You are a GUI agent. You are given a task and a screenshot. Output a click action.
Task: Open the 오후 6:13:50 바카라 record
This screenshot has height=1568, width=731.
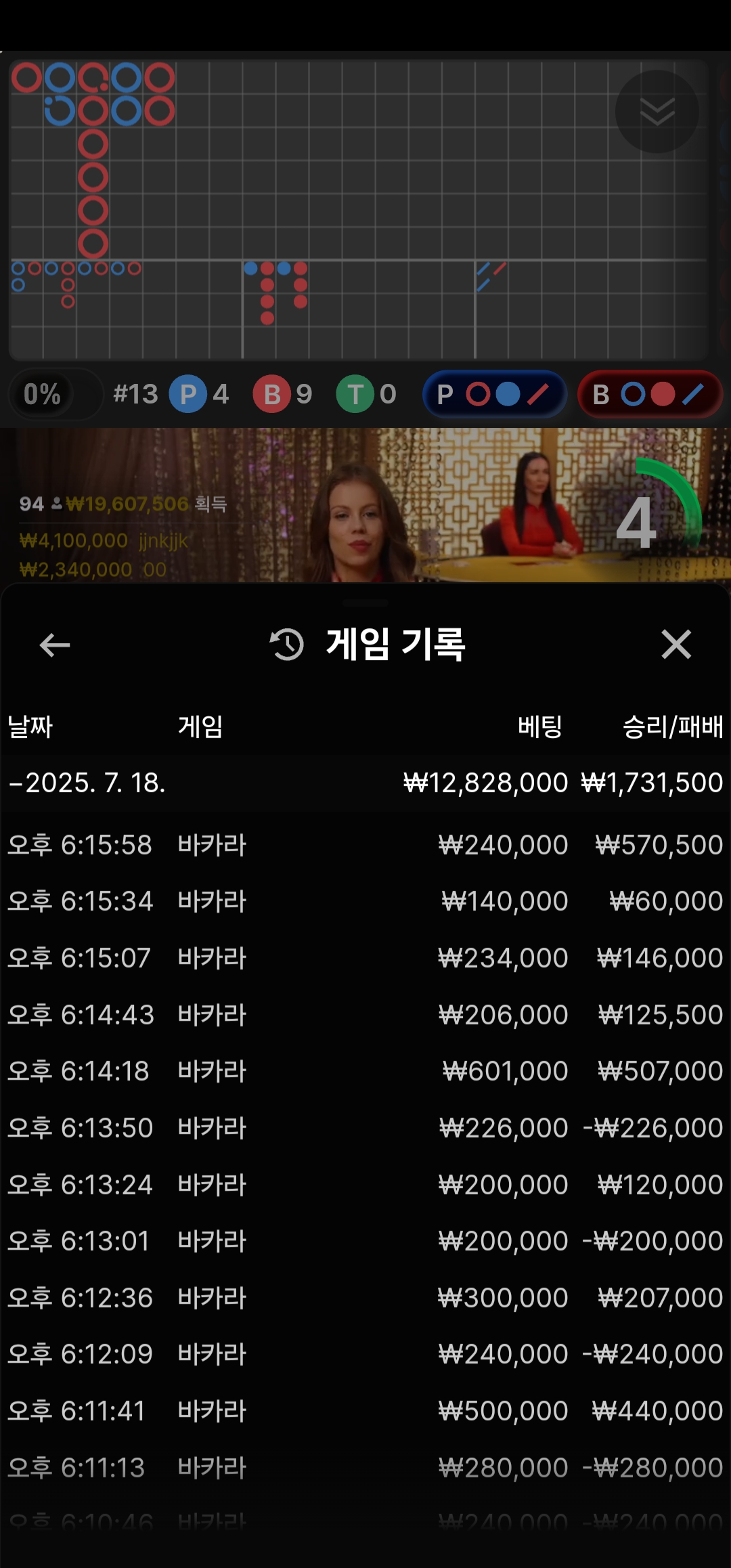point(365,1128)
